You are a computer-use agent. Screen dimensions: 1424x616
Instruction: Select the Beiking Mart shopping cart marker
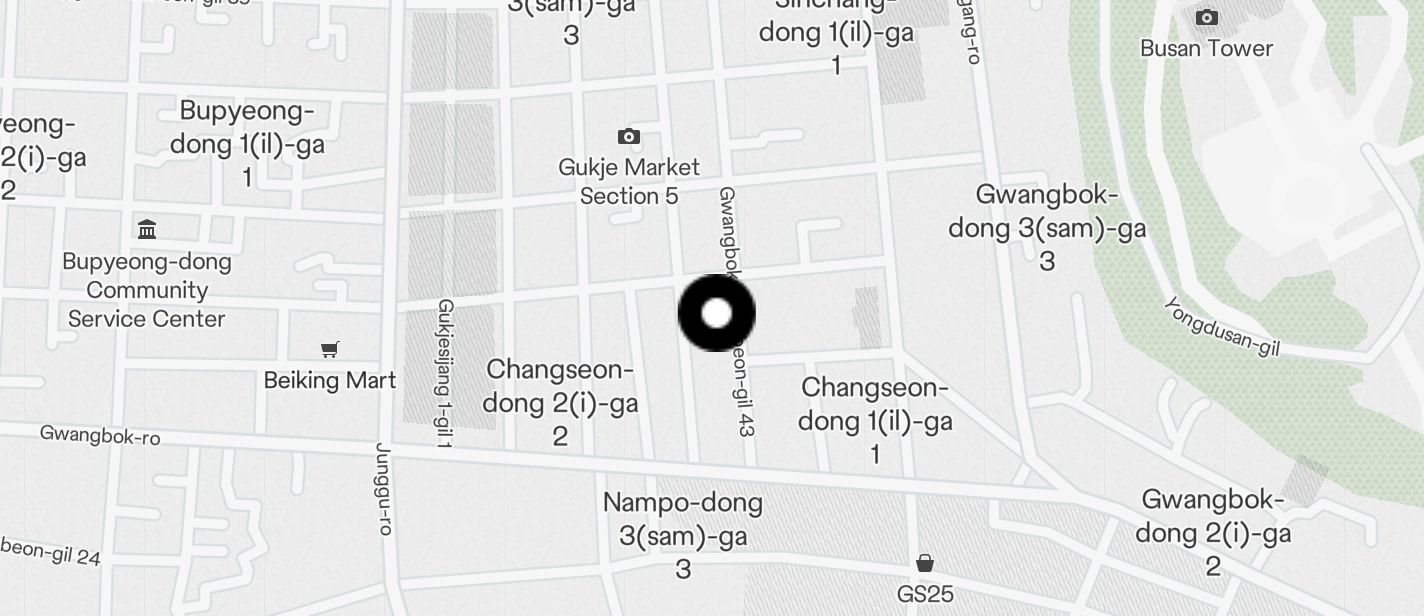coord(330,349)
